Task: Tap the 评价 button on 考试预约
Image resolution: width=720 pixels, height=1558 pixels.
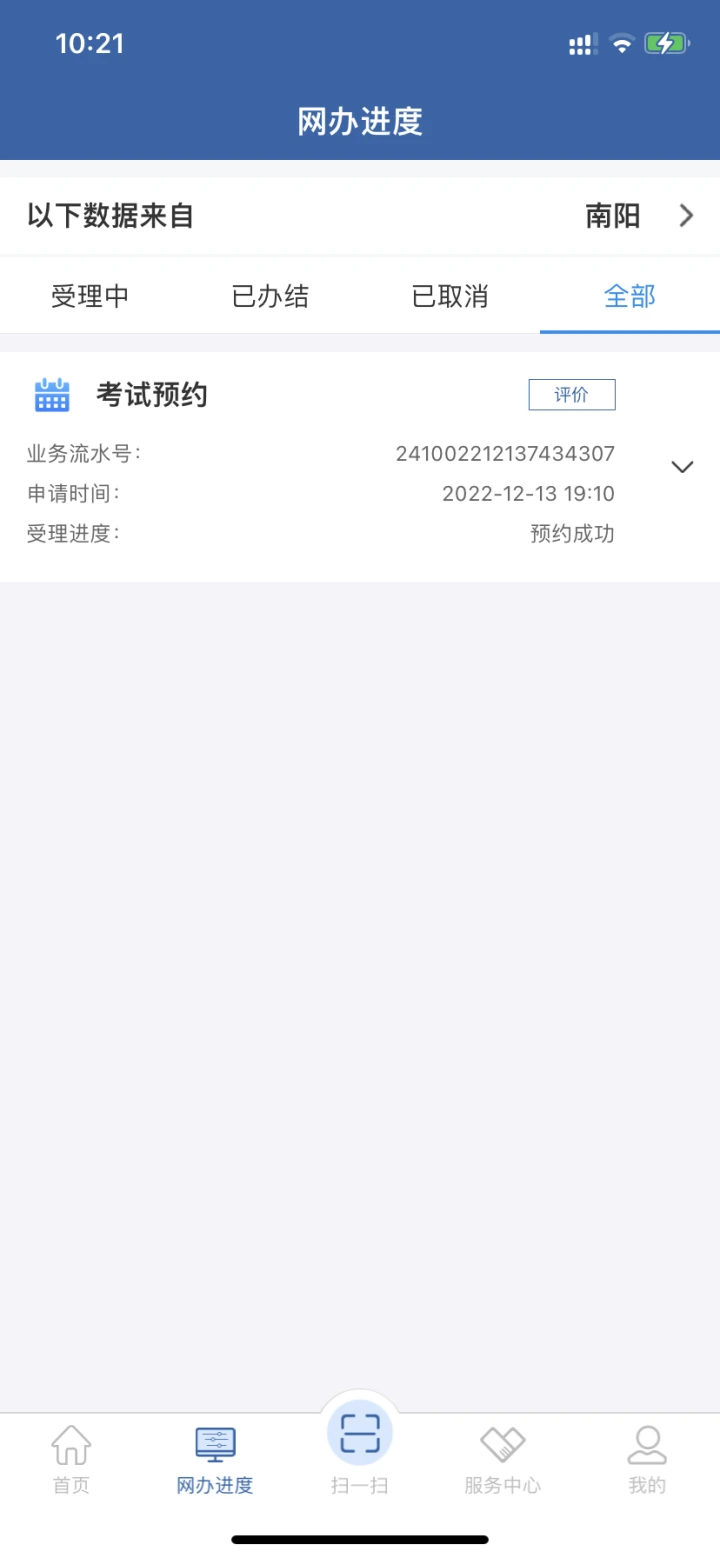Action: [572, 395]
